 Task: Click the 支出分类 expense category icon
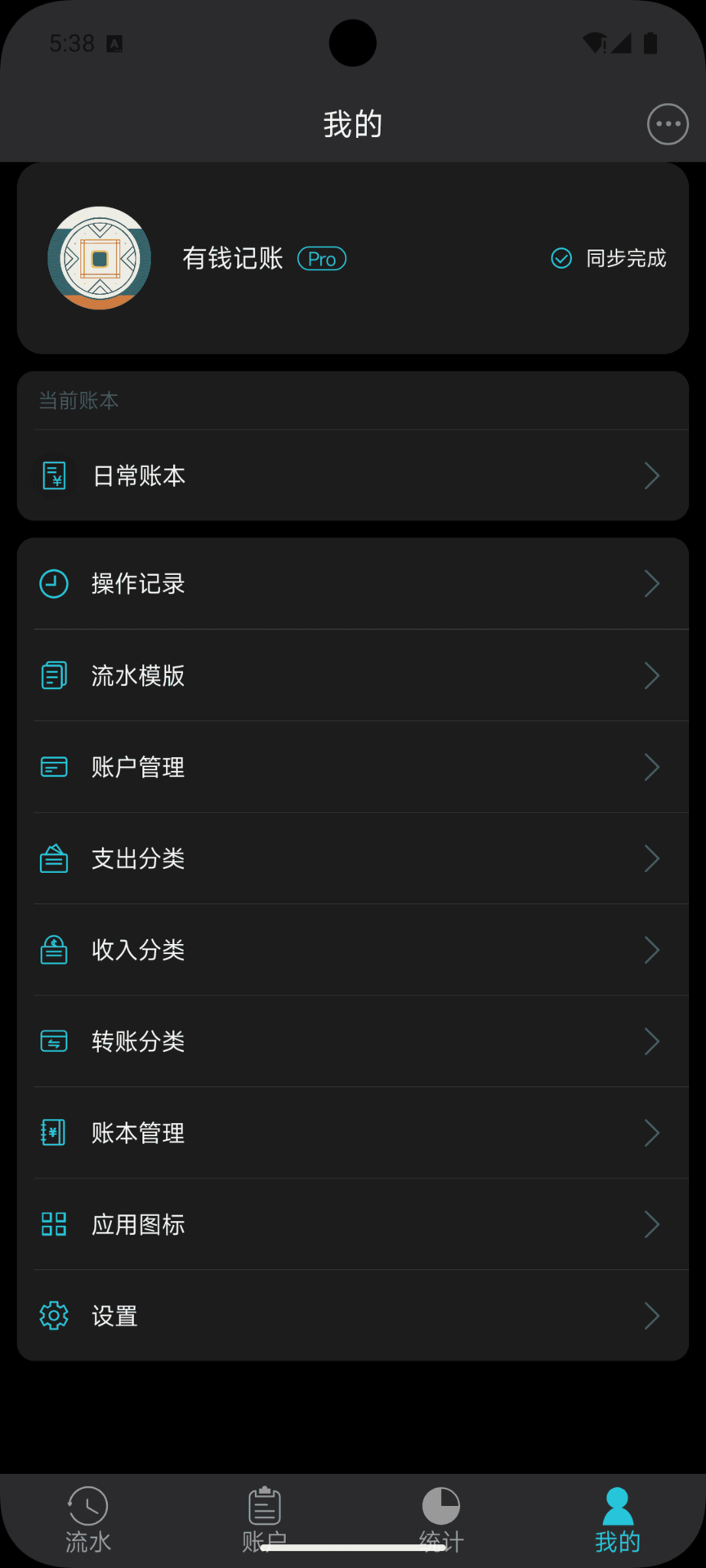pos(53,858)
